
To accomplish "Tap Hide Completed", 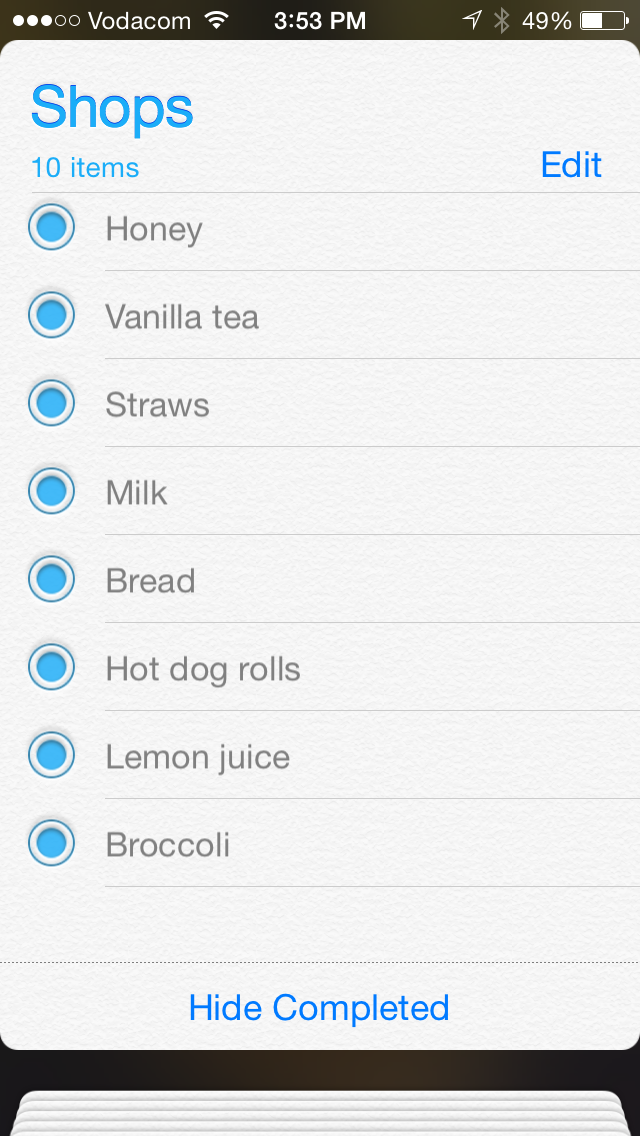I will coord(319,1007).
